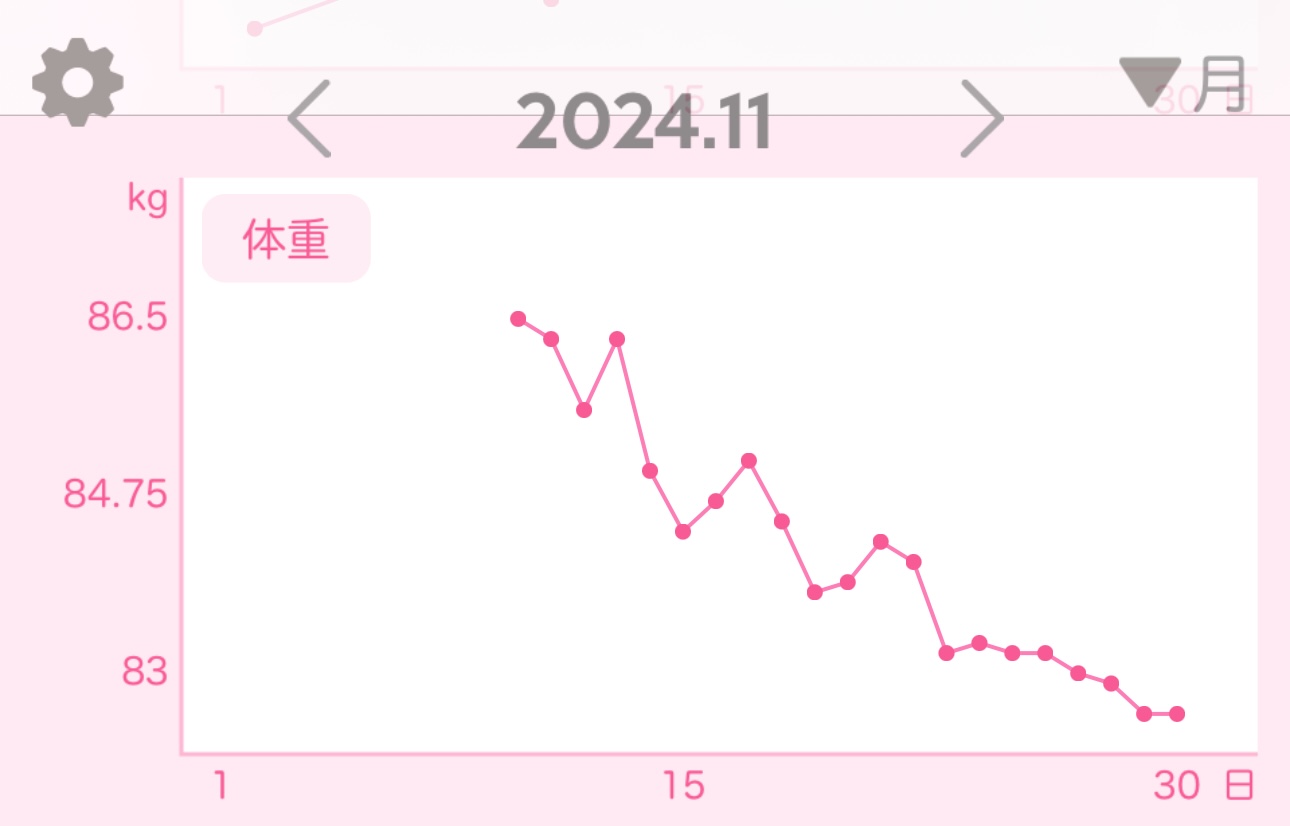This screenshot has width=1290, height=826.
Task: Open the 月 period dropdown
Action: click(x=1183, y=83)
